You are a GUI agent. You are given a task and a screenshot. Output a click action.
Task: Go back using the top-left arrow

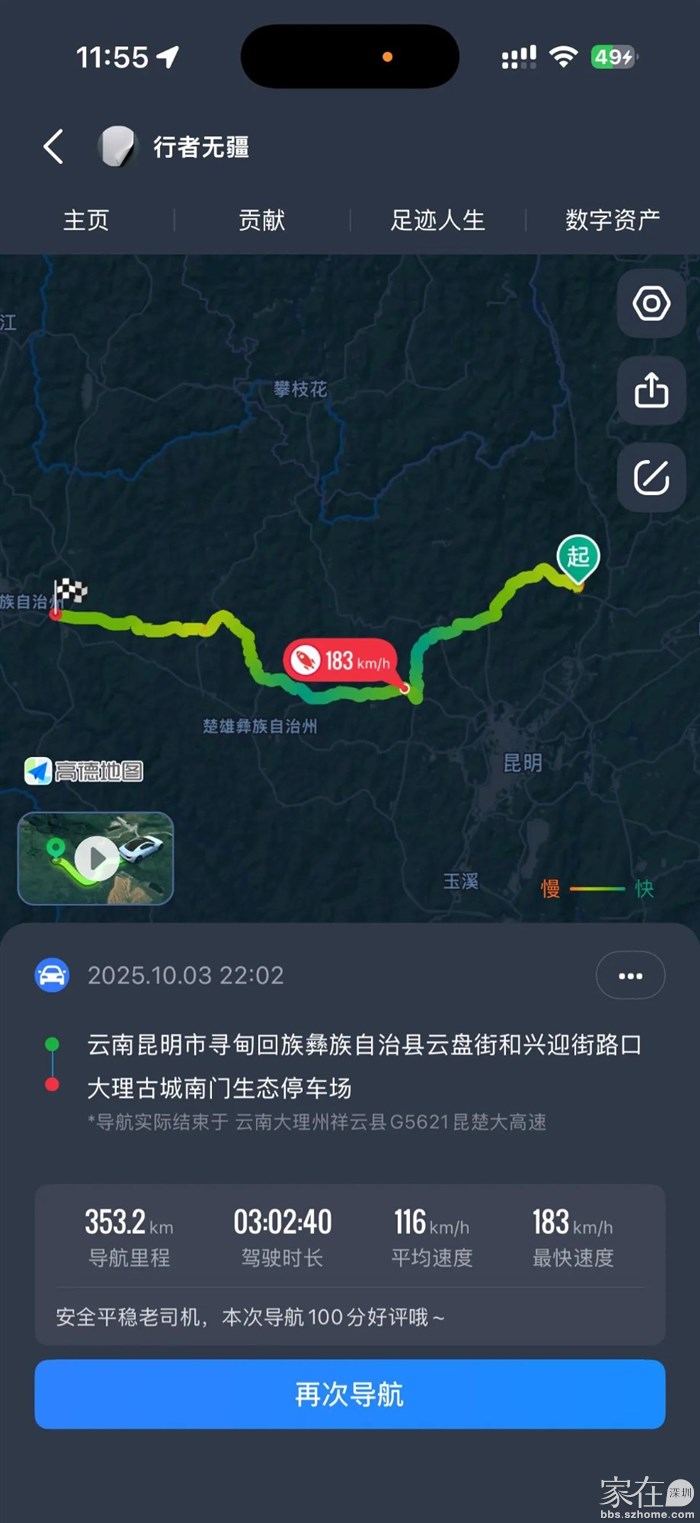click(x=54, y=147)
